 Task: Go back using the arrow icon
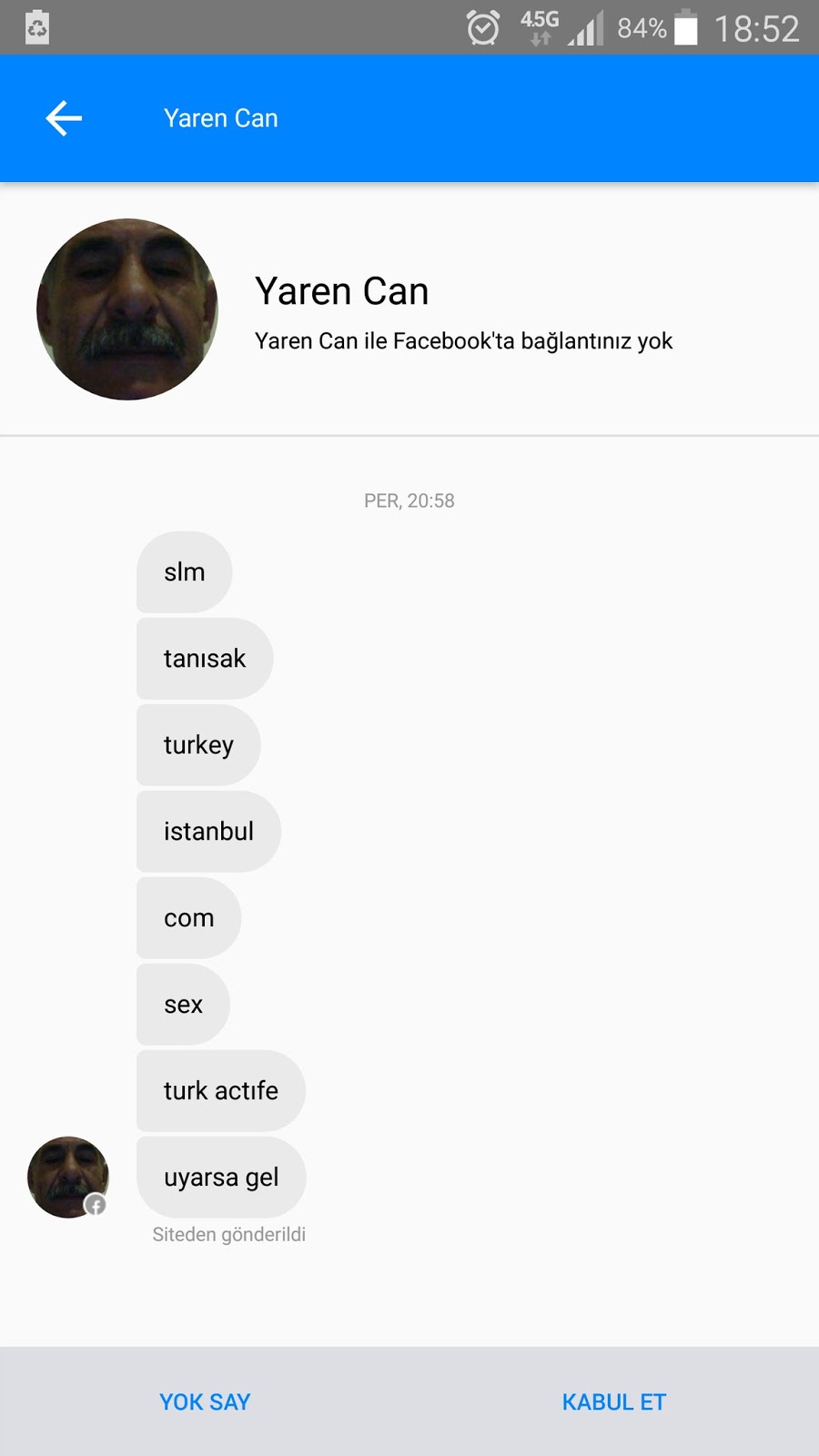(x=64, y=118)
